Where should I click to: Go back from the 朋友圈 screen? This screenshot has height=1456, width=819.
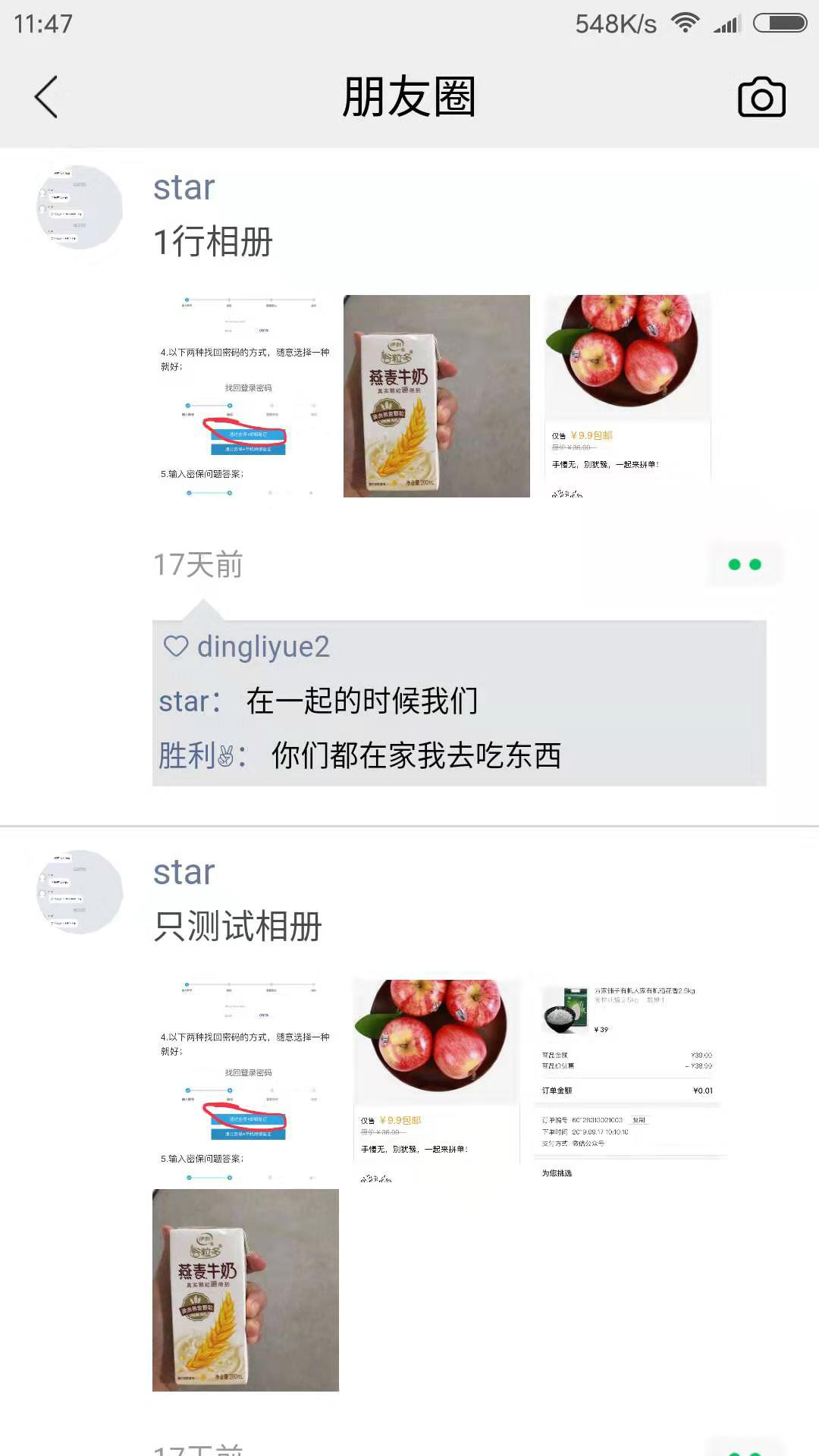pyautogui.click(x=46, y=97)
